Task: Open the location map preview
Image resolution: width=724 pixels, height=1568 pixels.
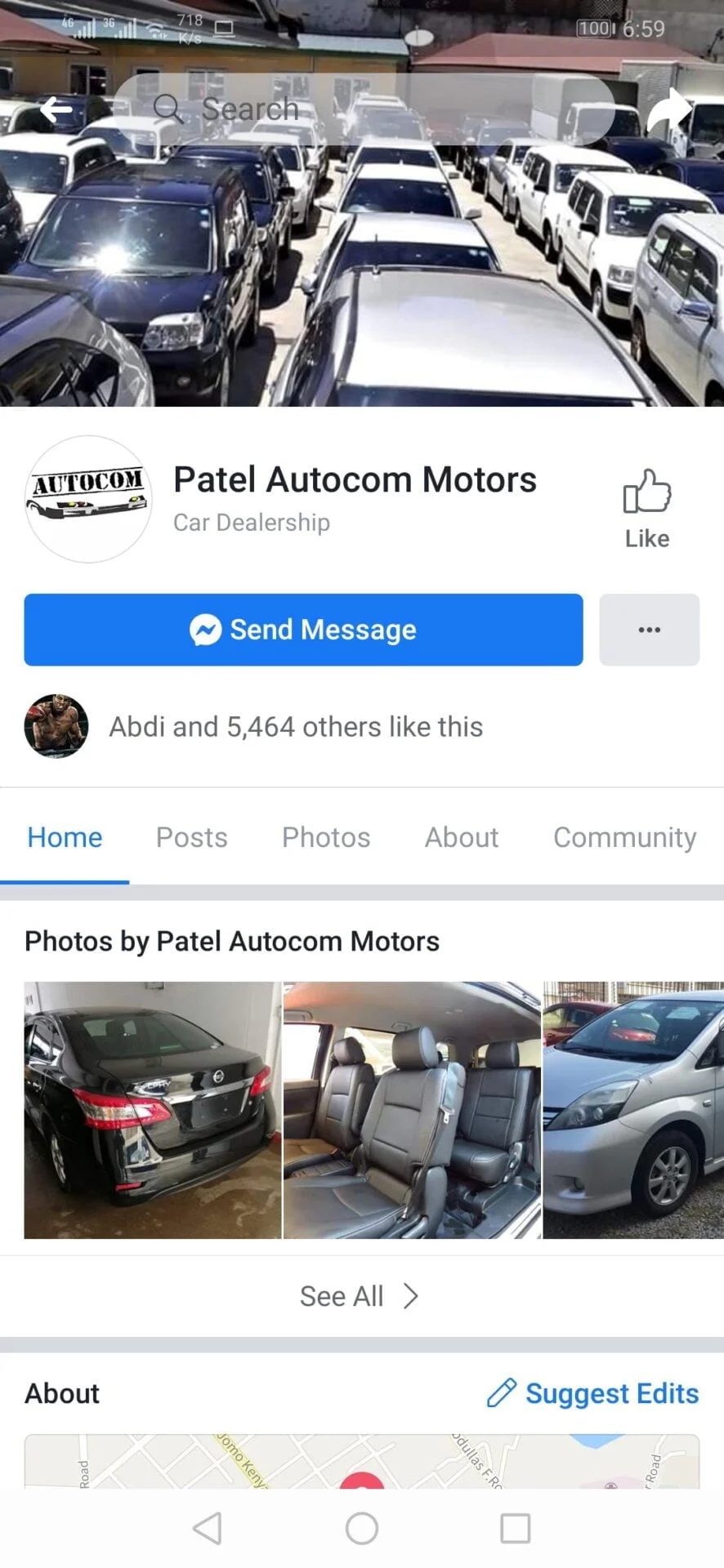Action: click(x=361, y=1462)
